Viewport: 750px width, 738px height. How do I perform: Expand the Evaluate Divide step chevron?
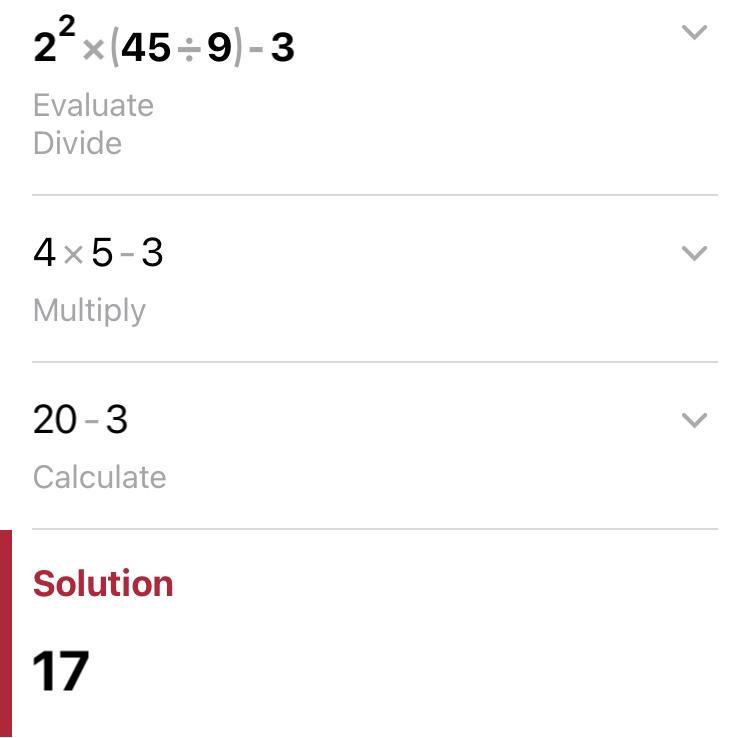pyautogui.click(x=694, y=33)
